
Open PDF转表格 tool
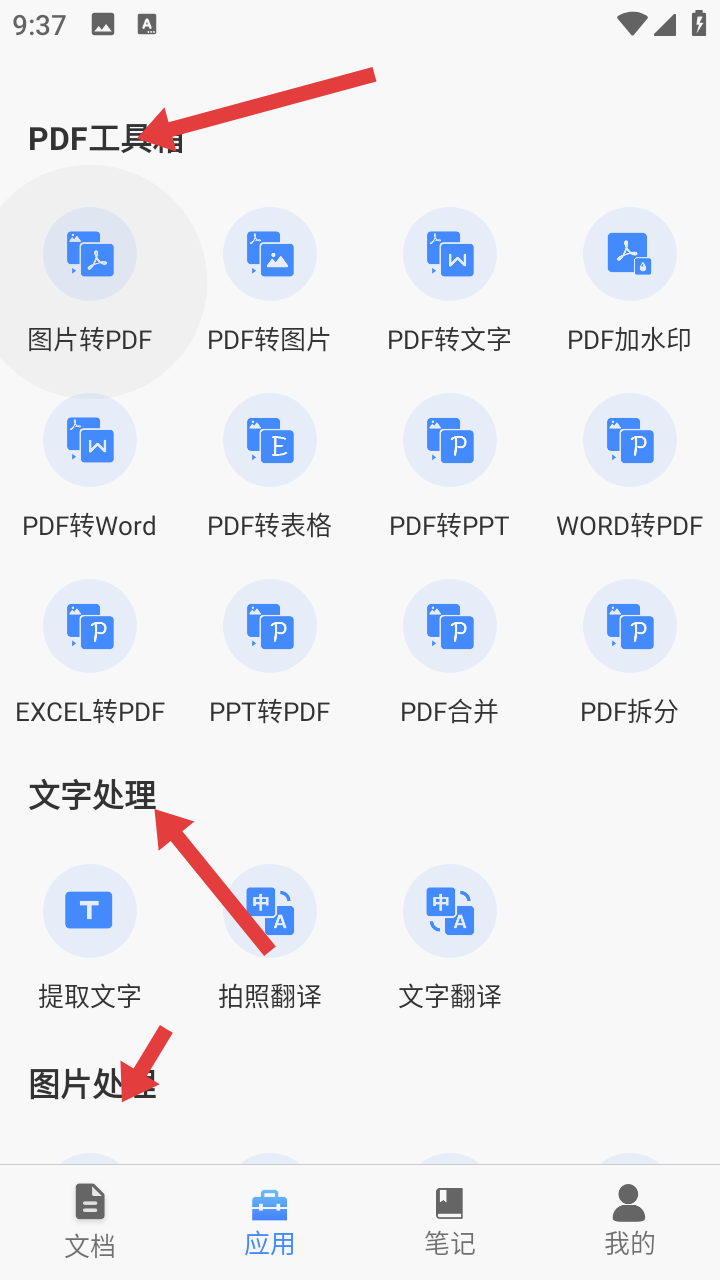(x=270, y=466)
